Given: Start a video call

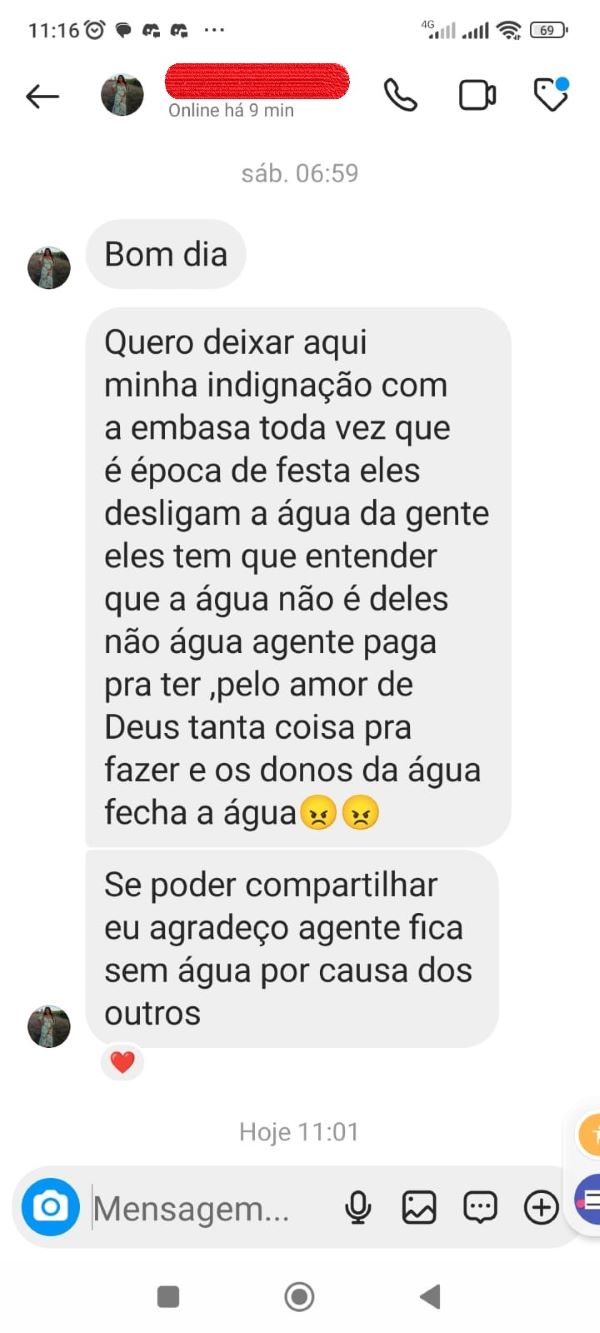Looking at the screenshot, I should [477, 95].
